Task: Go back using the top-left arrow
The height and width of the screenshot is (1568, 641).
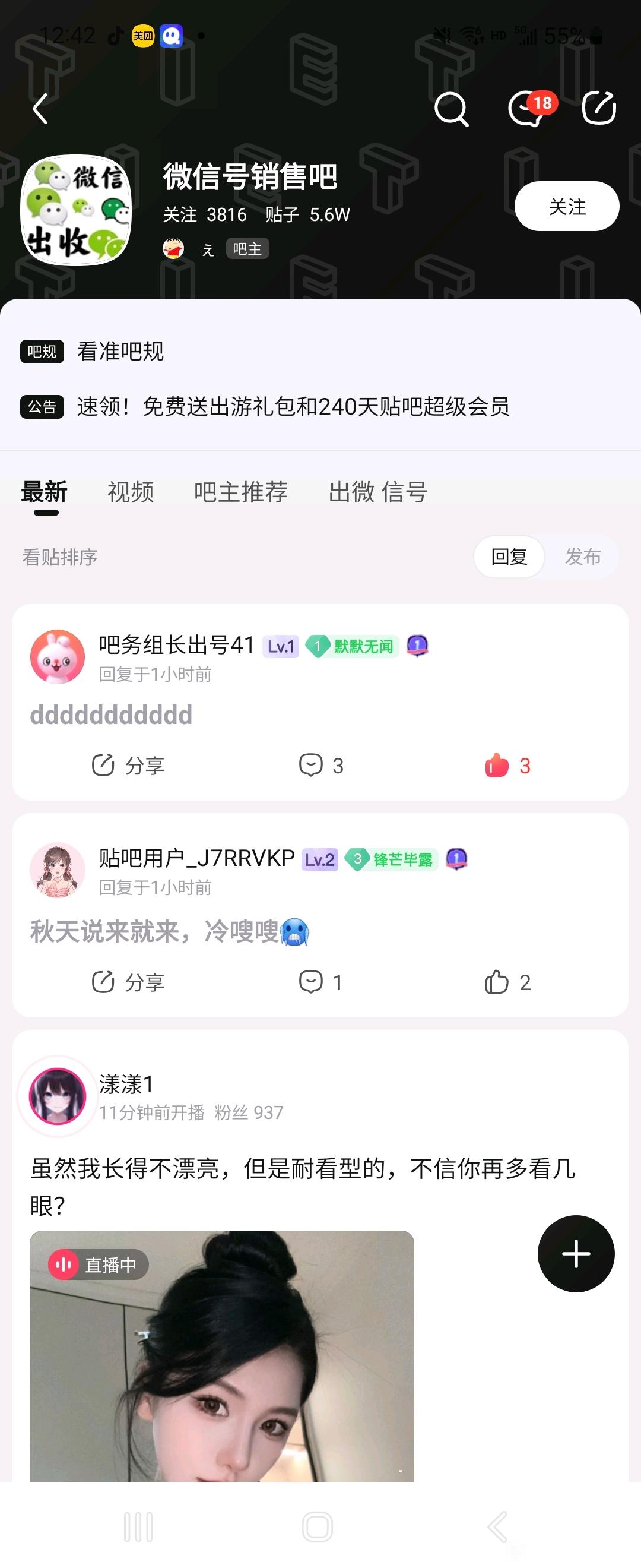Action: tap(40, 109)
